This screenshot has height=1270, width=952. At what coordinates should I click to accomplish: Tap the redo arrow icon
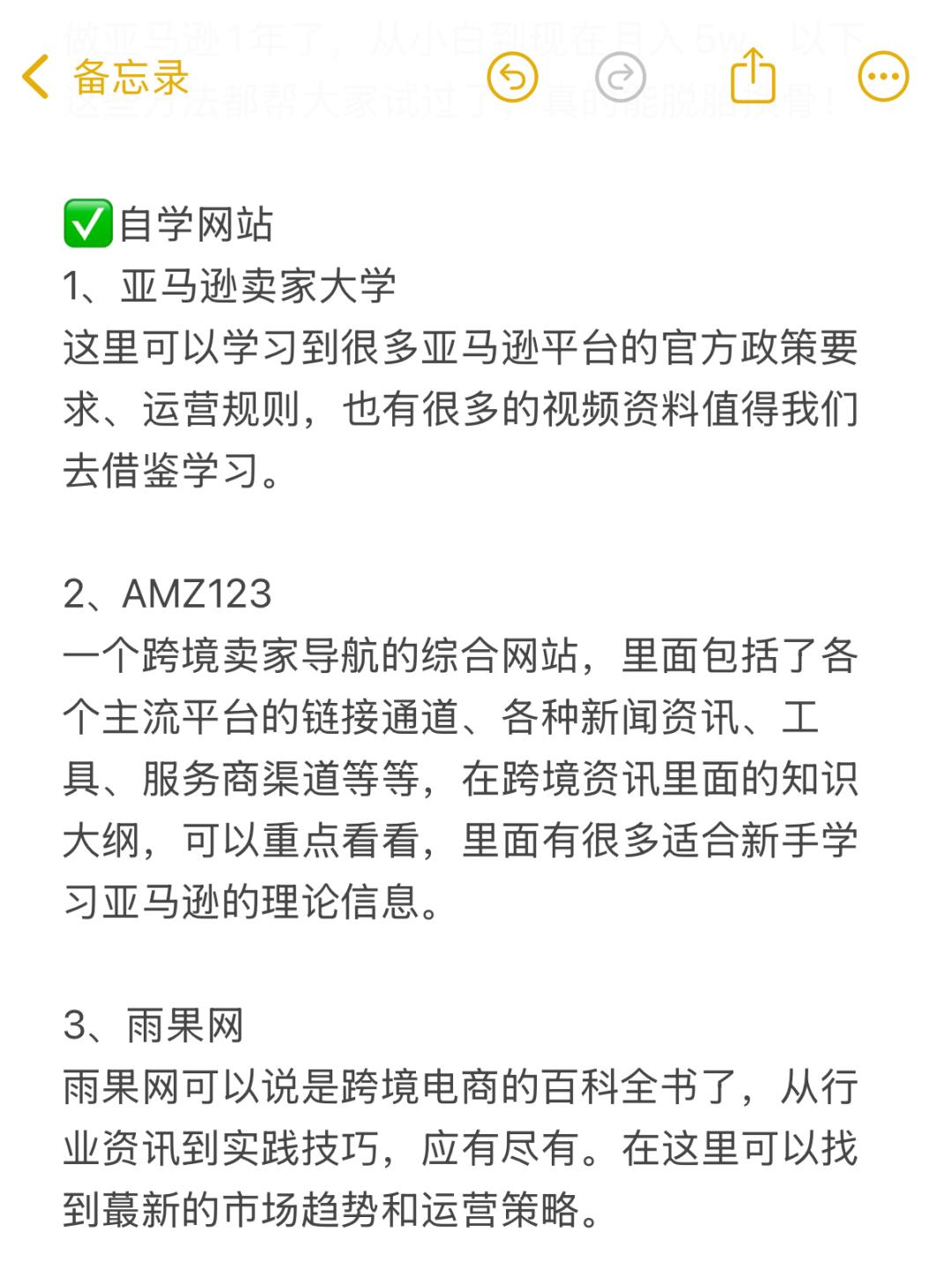point(620,78)
